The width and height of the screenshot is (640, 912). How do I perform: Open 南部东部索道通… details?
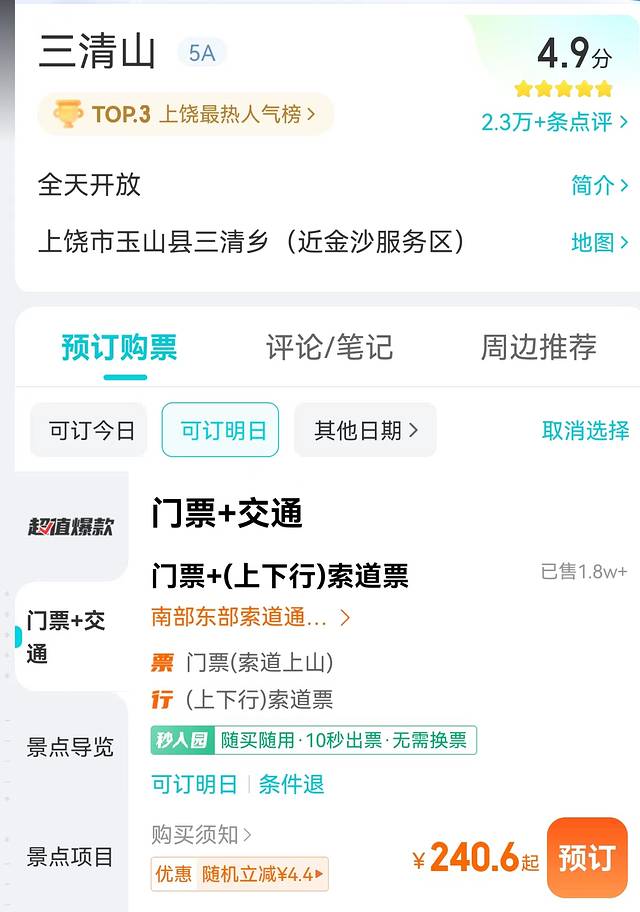pos(250,617)
